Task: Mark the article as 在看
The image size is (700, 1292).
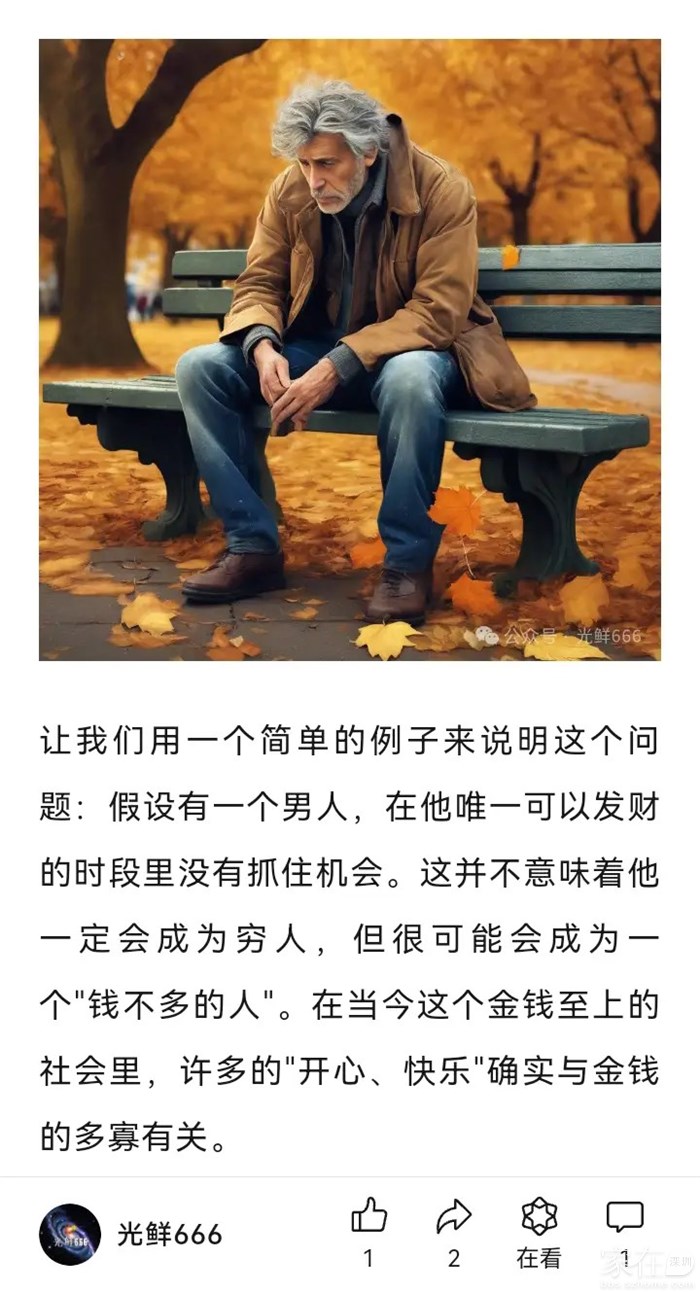Action: point(539,1217)
